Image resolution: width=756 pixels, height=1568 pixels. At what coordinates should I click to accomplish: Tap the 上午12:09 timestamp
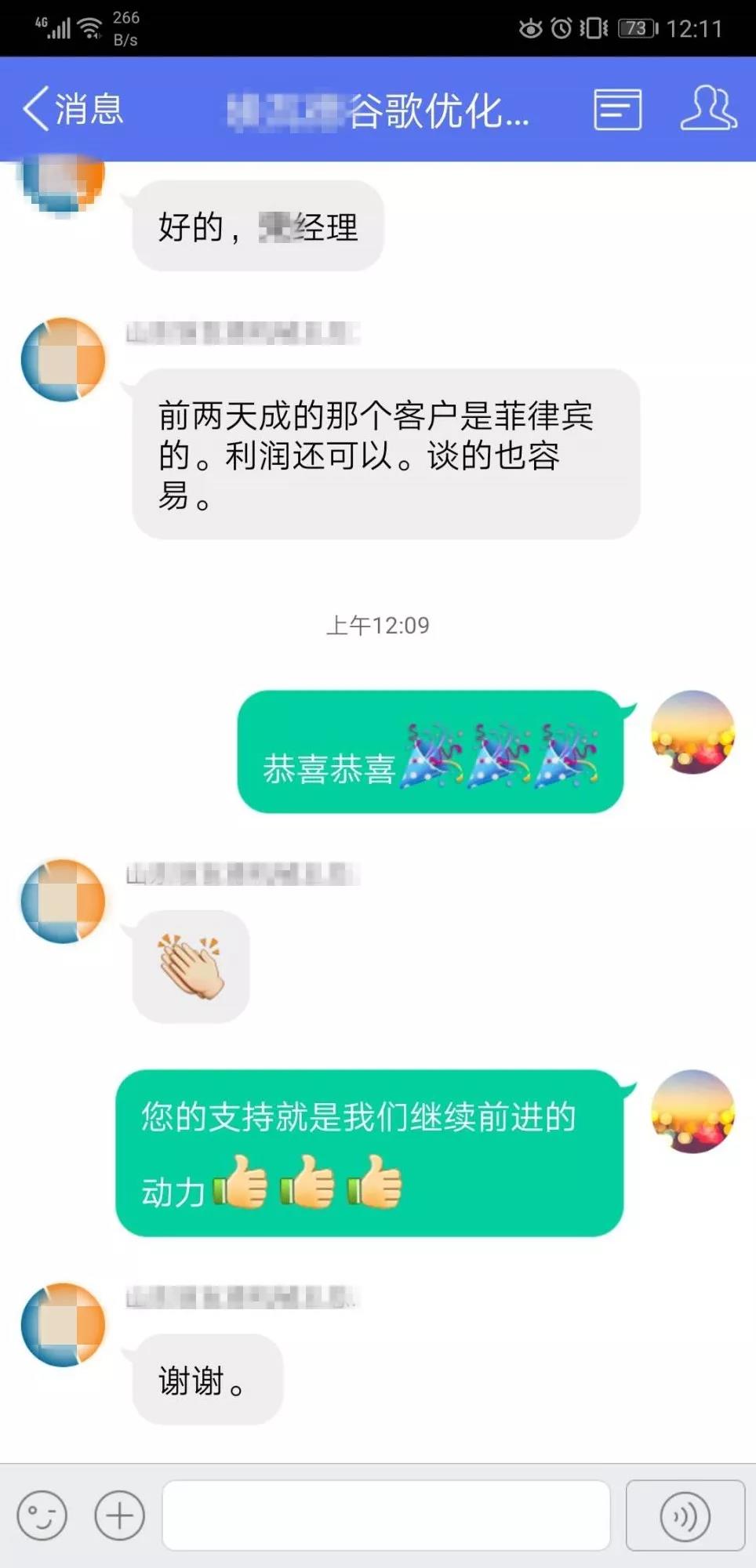pos(376,625)
